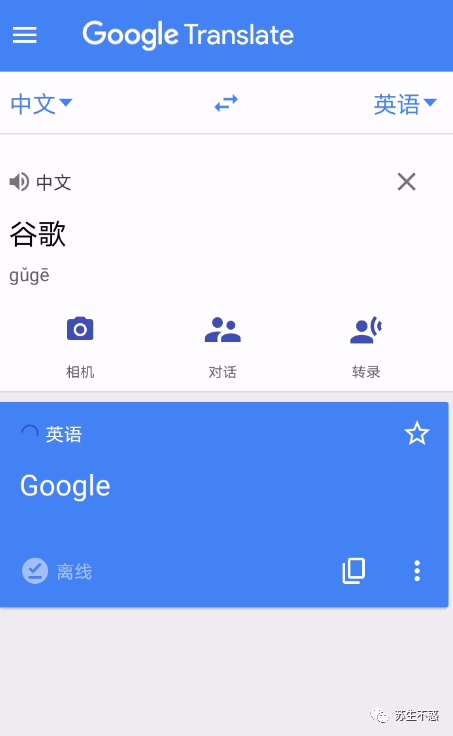Clear the entered text 谷歌
Image resolution: width=453 pixels, height=736 pixels.
[x=407, y=182]
